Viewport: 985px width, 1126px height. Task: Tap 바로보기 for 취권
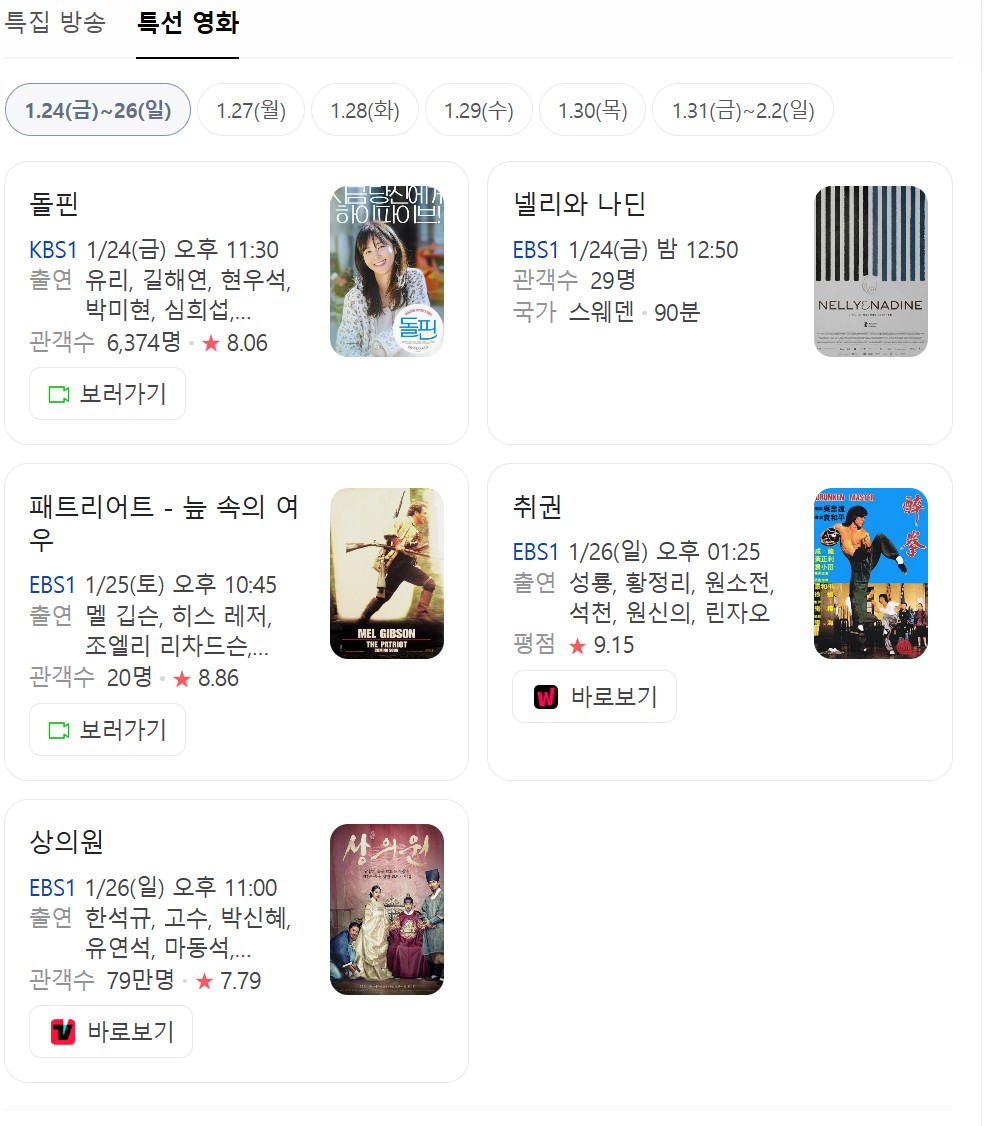(594, 697)
